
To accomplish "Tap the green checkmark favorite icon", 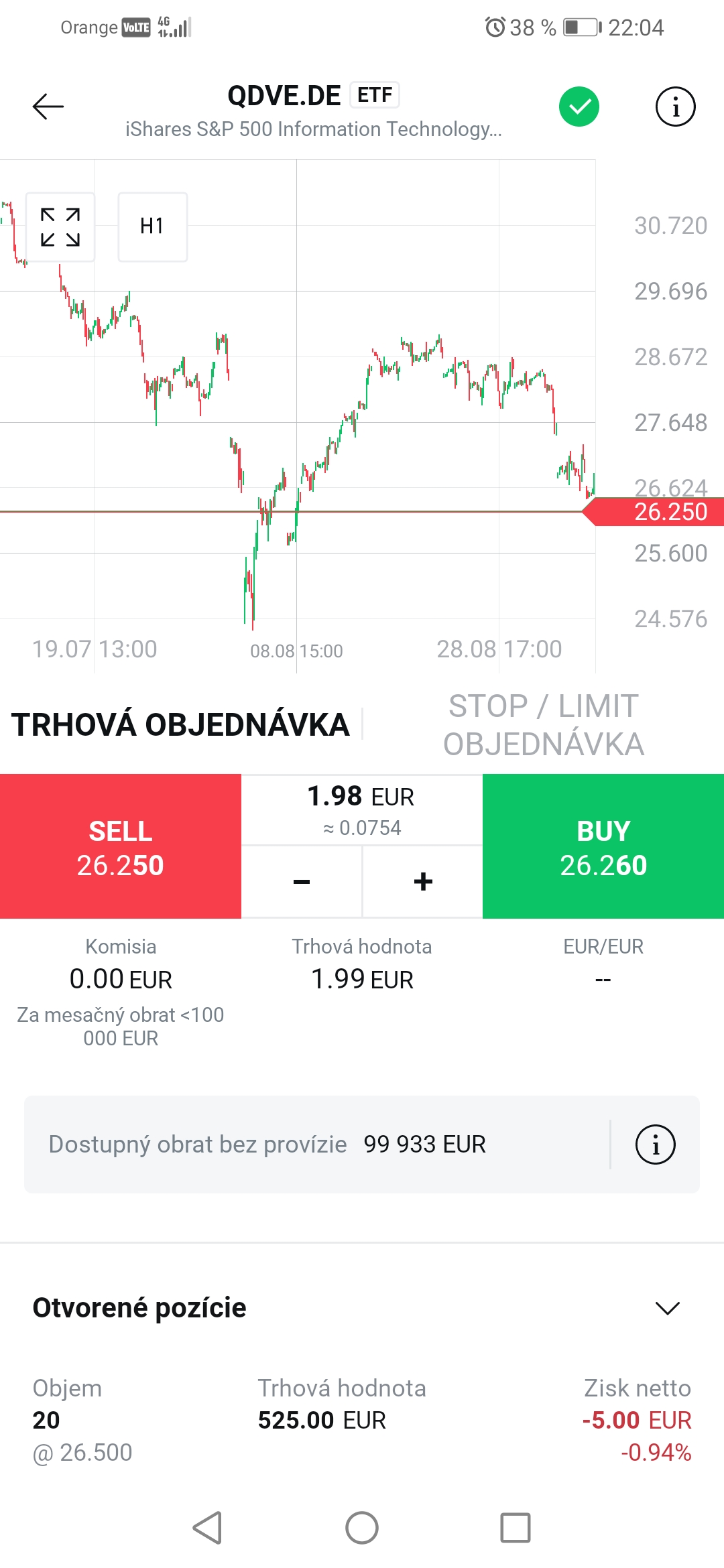I will pos(579,107).
